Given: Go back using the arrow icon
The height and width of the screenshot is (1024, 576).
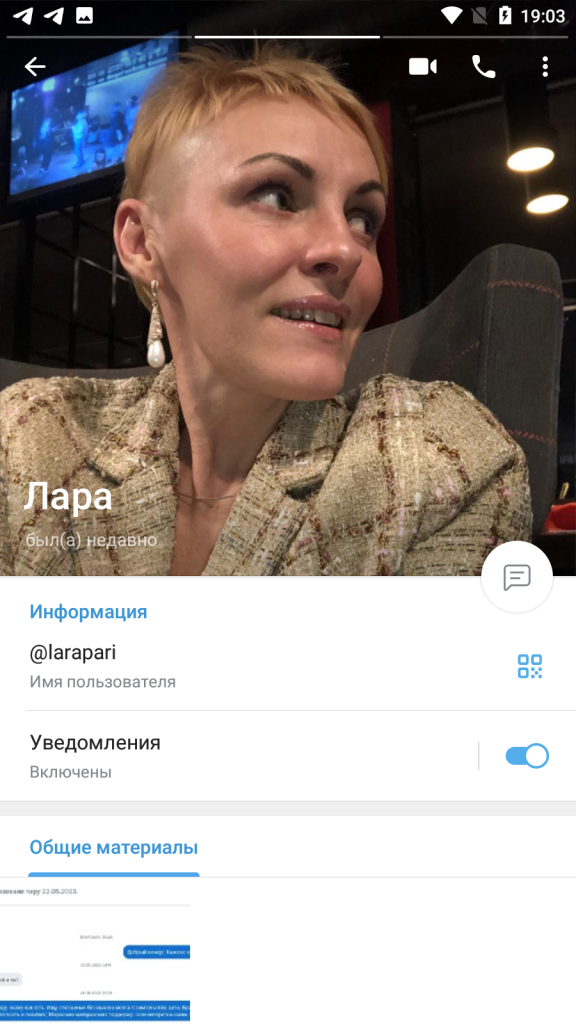Looking at the screenshot, I should click(35, 67).
